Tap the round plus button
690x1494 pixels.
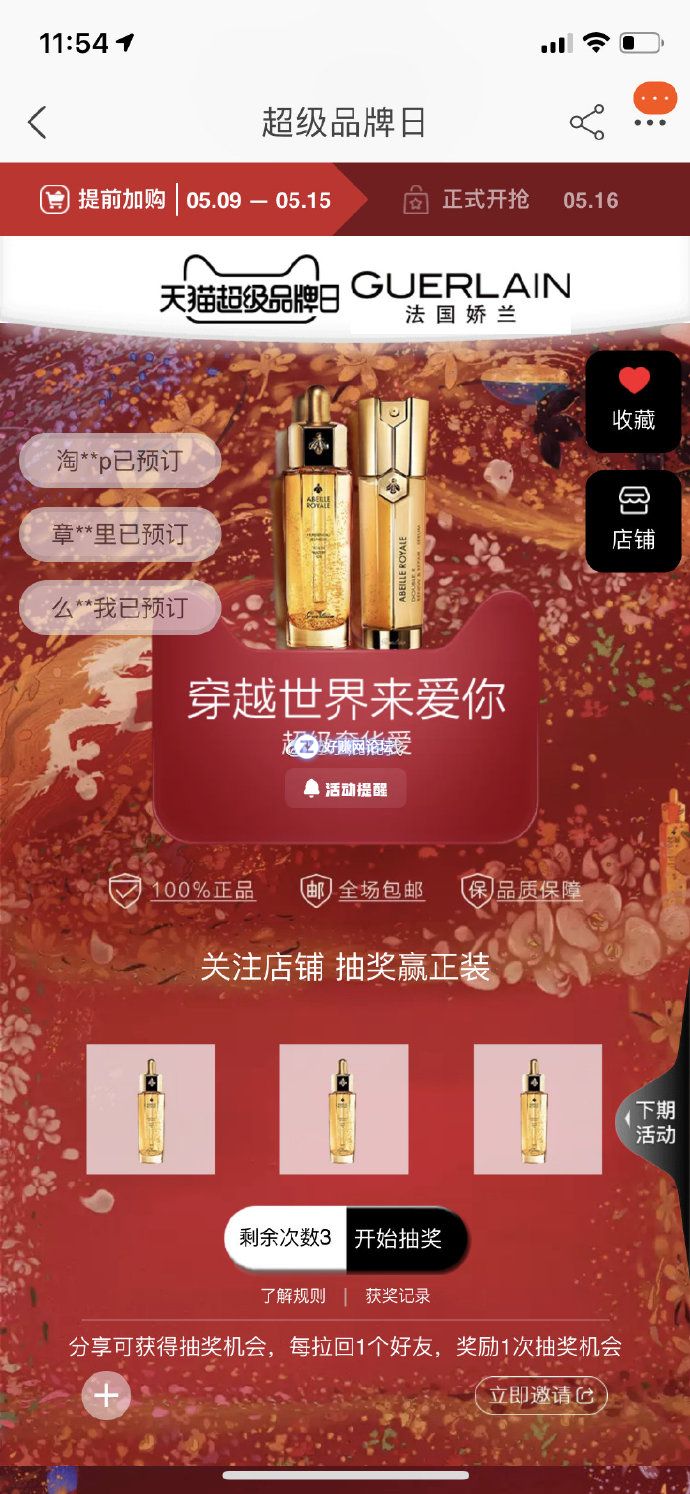(x=106, y=1396)
